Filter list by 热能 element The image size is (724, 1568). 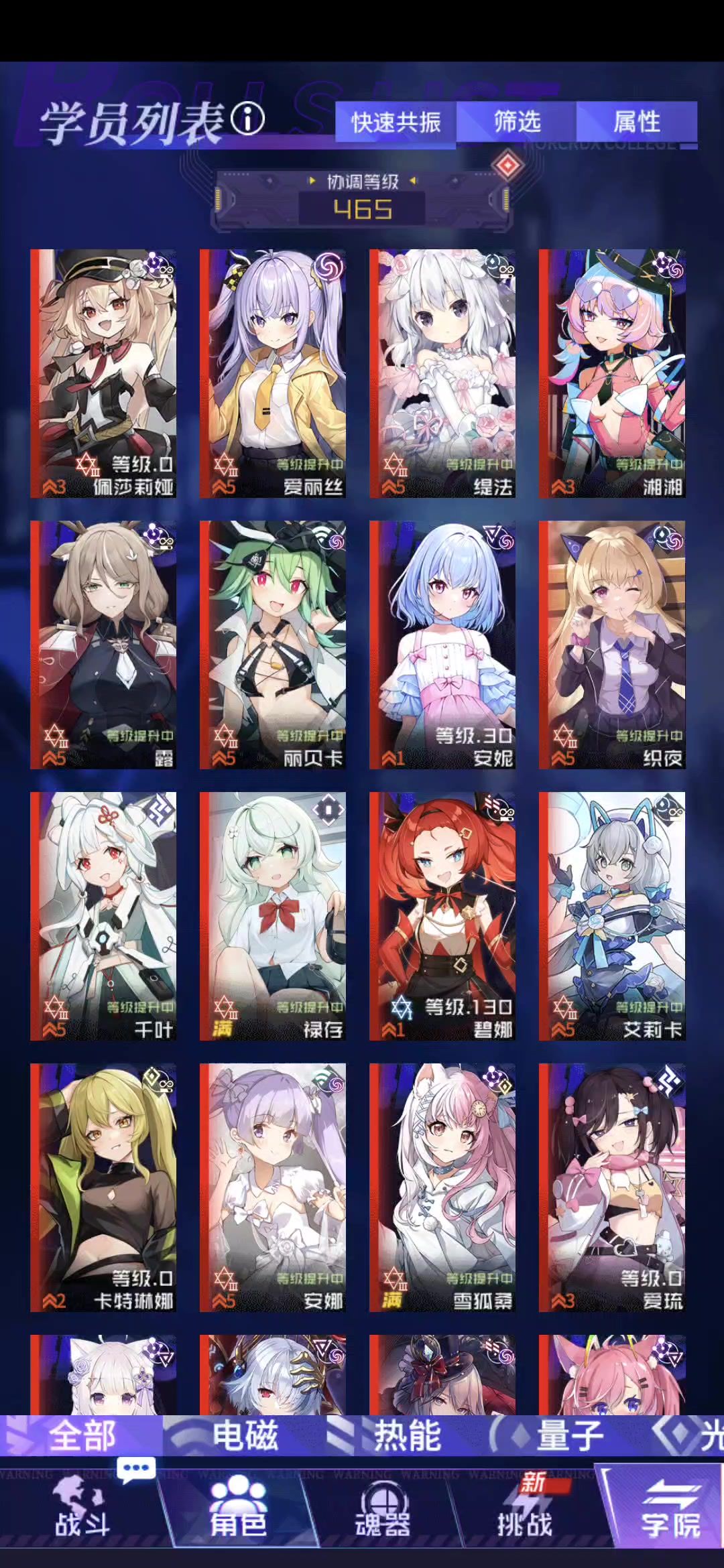[x=407, y=1436]
